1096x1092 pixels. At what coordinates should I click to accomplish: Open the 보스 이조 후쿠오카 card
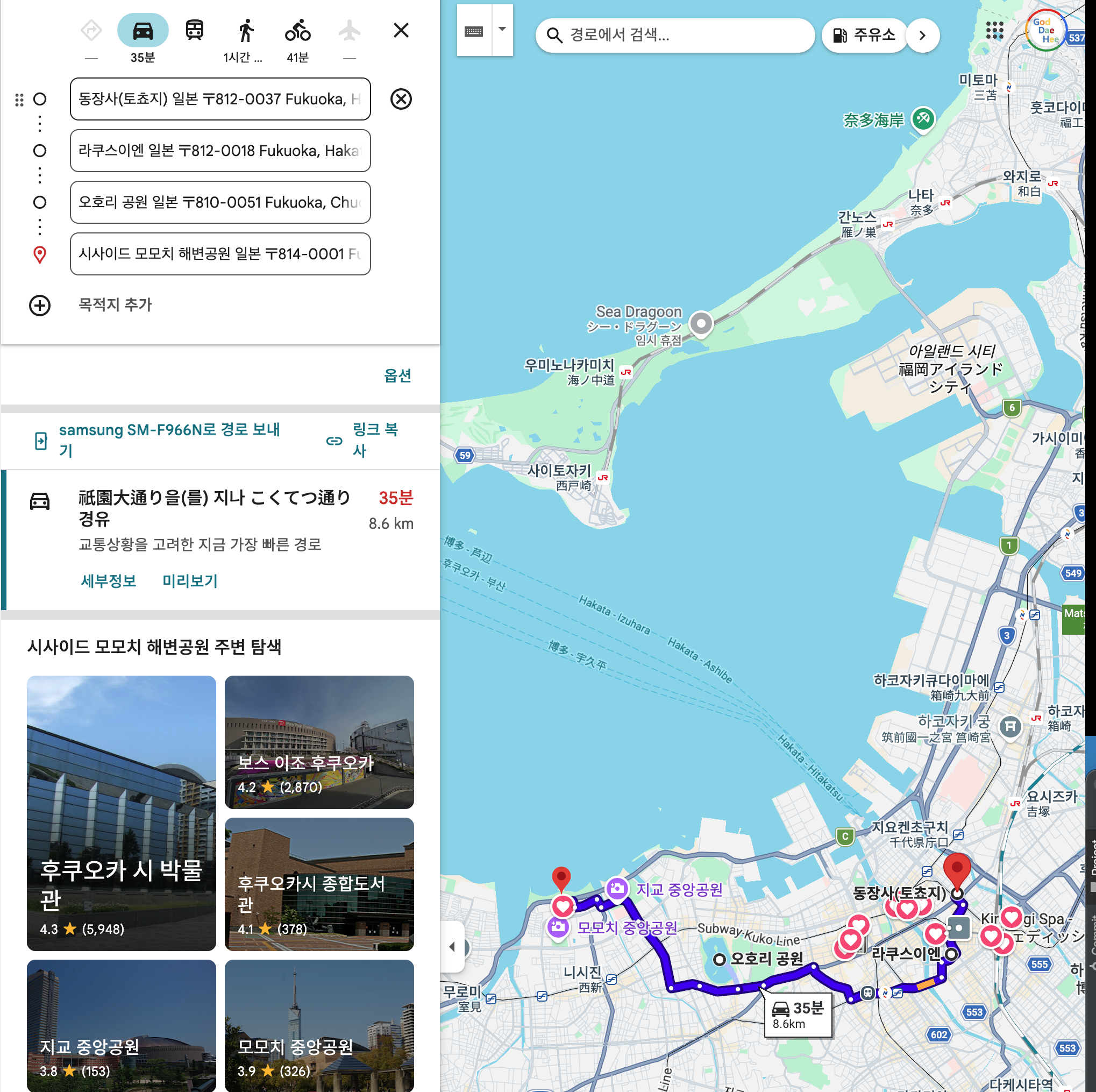tap(319, 742)
